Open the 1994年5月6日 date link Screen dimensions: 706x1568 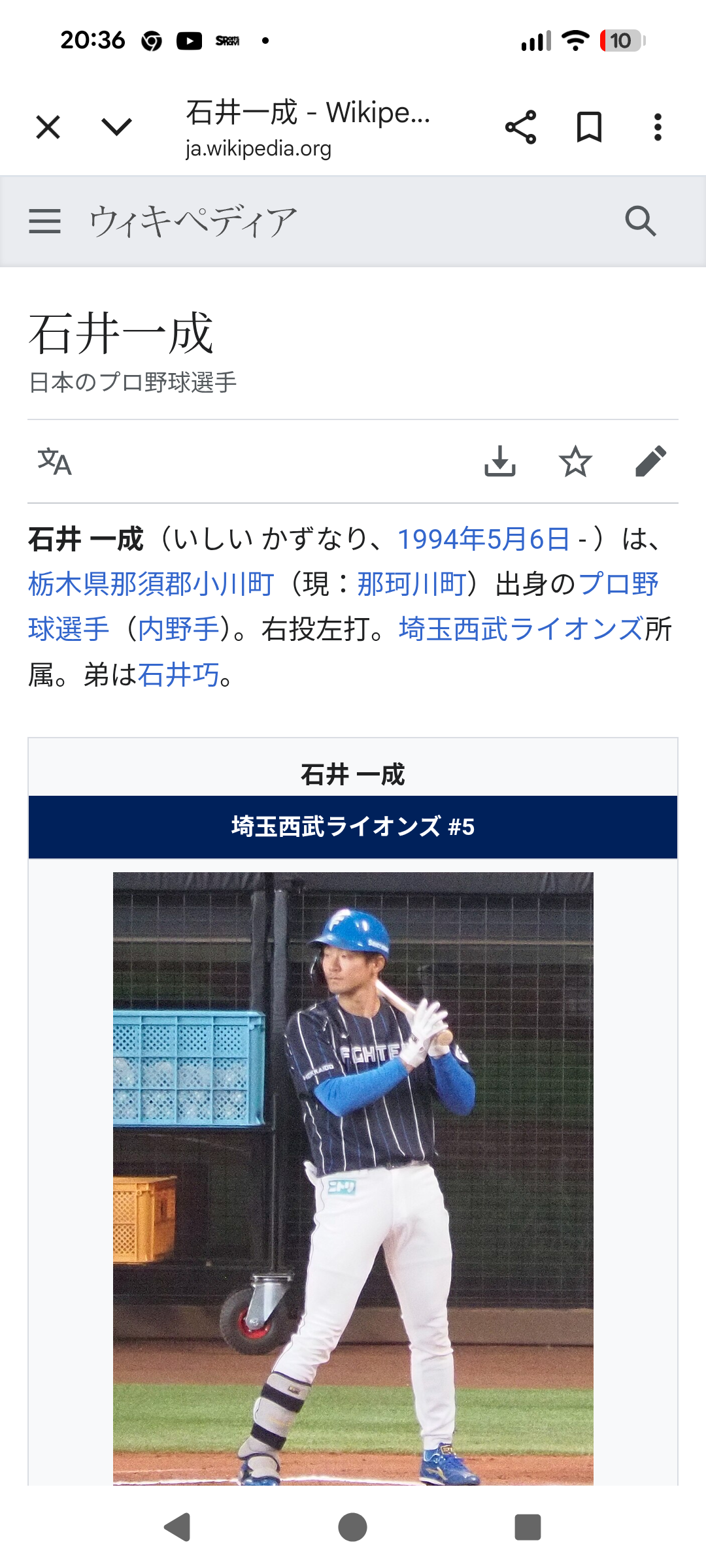click(x=484, y=540)
